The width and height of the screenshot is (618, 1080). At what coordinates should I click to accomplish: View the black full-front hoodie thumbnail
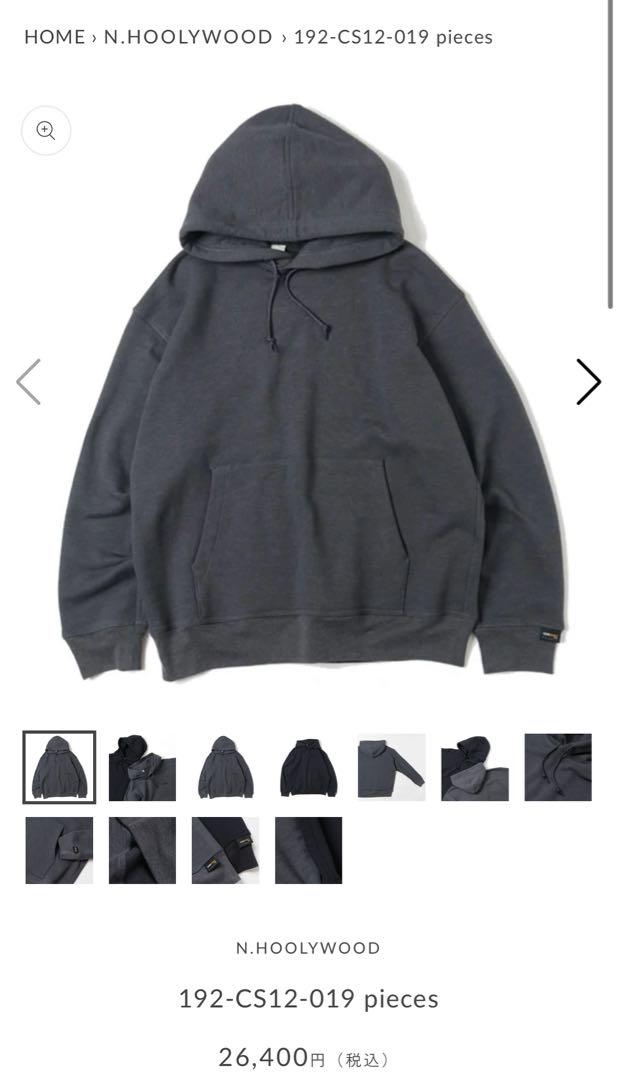click(x=308, y=767)
